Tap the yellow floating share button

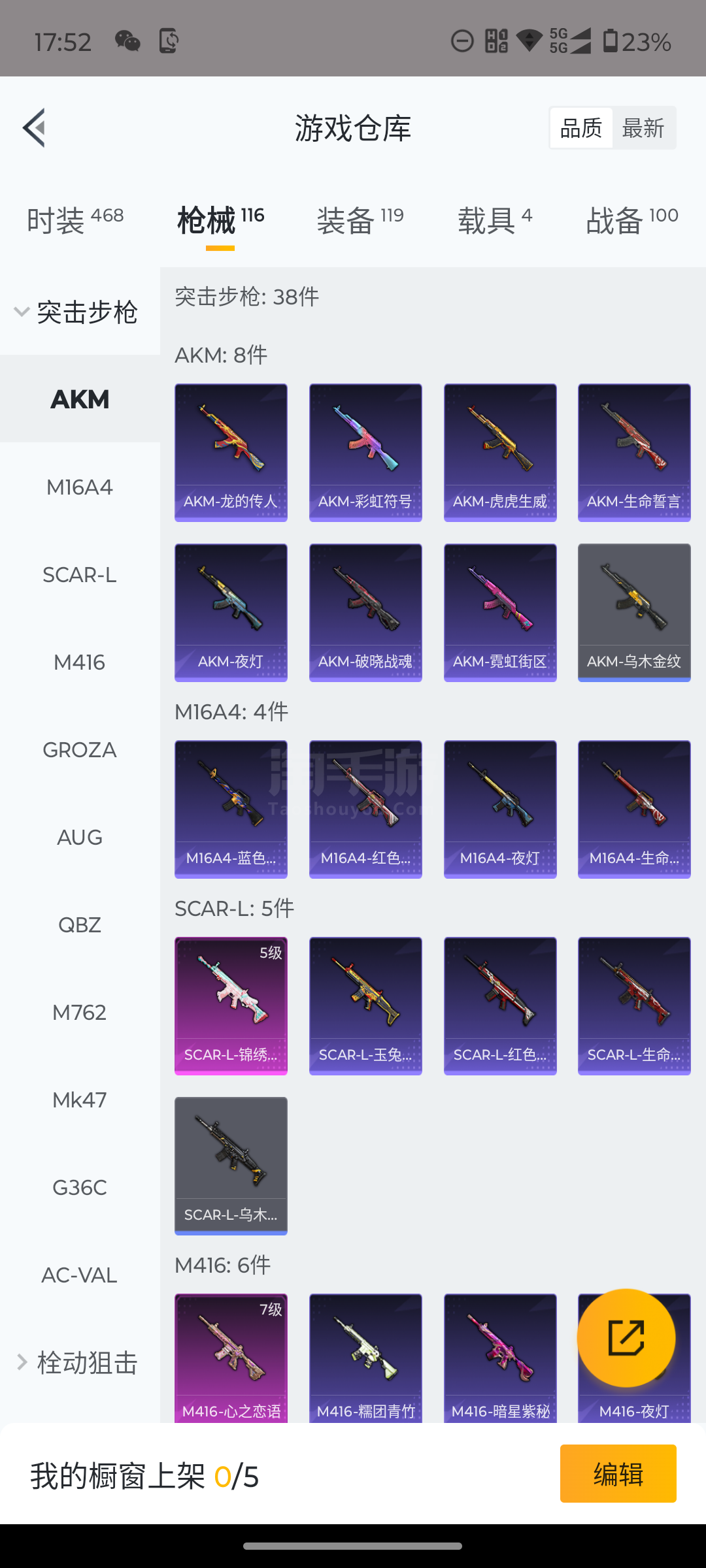(626, 1337)
